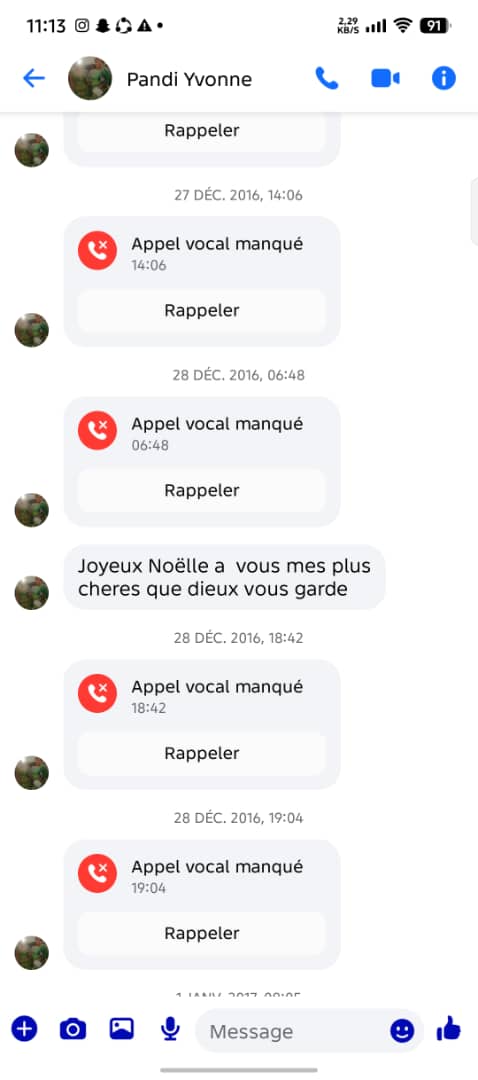Open the gallery picker
The width and height of the screenshot is (478, 1080).
click(x=122, y=1029)
